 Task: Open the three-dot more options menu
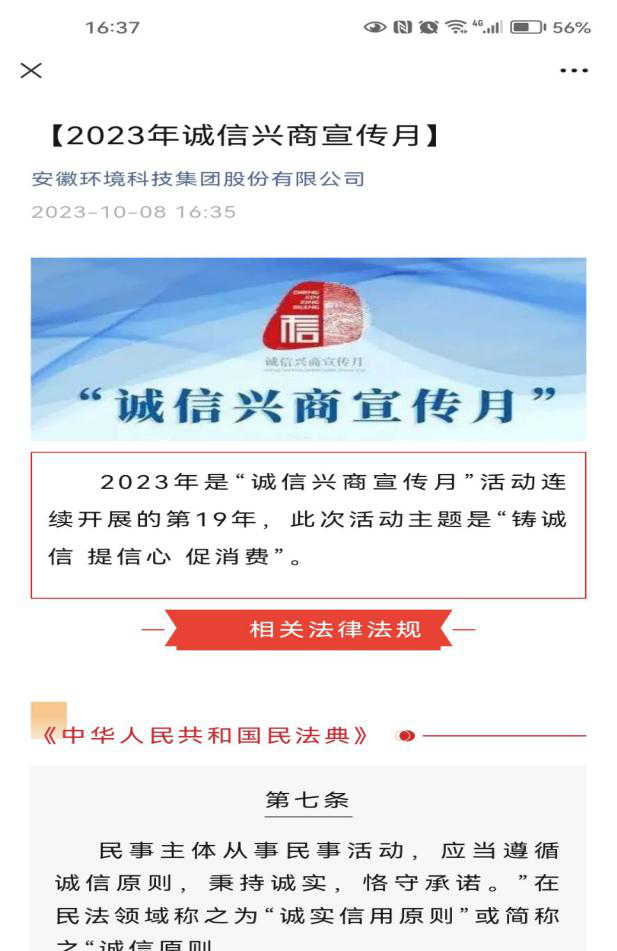(x=574, y=71)
